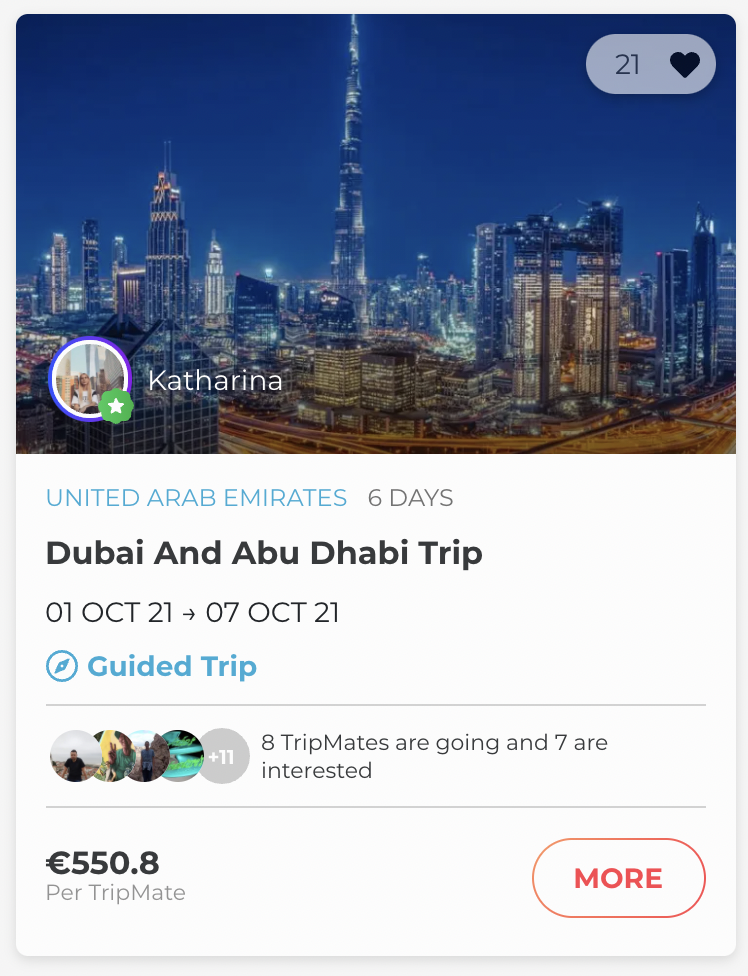This screenshot has width=748, height=976.
Task: Tap the MORE button
Action: pos(618,878)
